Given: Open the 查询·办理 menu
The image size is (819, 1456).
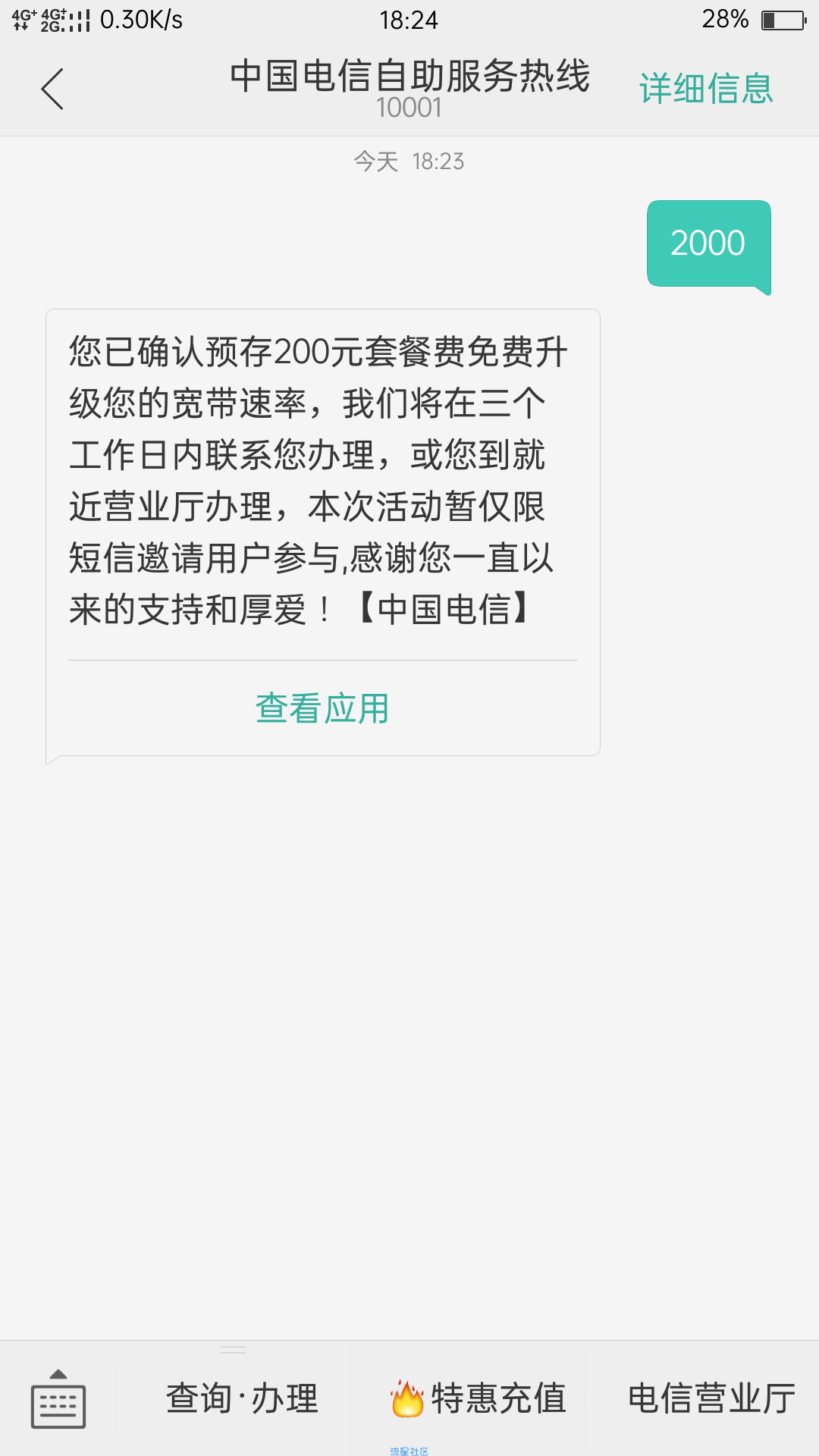Looking at the screenshot, I should coord(242,1398).
